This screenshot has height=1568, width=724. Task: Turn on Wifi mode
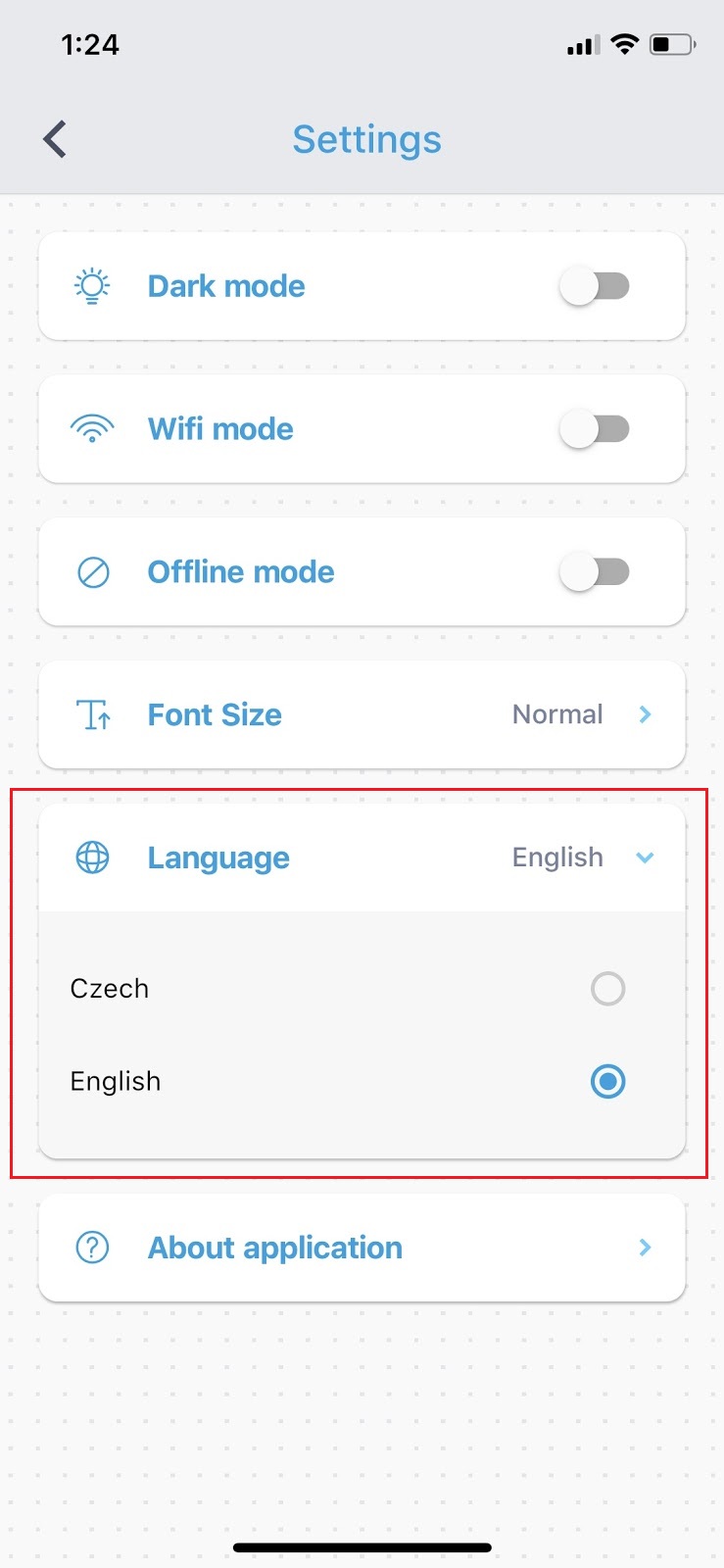click(x=595, y=429)
